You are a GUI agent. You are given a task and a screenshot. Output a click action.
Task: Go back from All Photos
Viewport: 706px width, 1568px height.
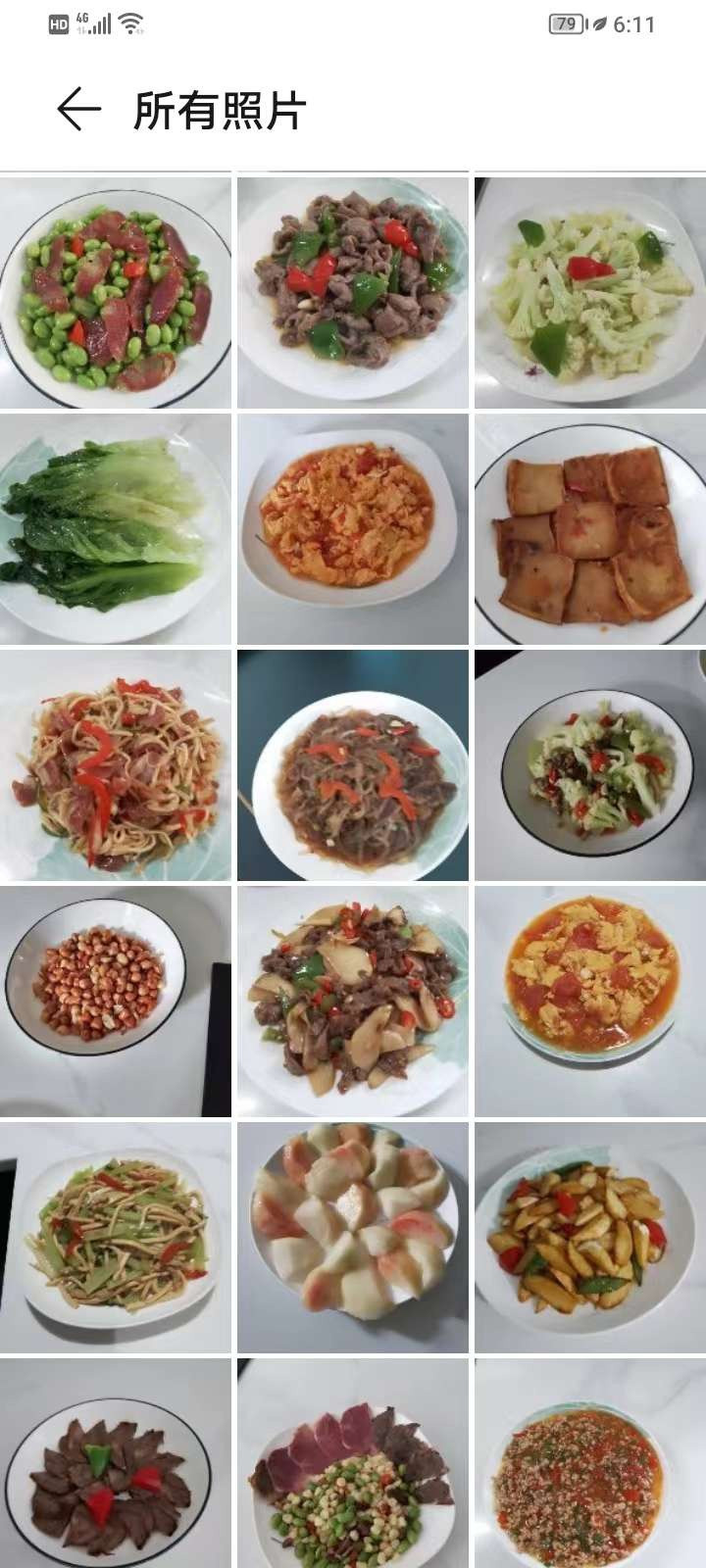pos(78,109)
